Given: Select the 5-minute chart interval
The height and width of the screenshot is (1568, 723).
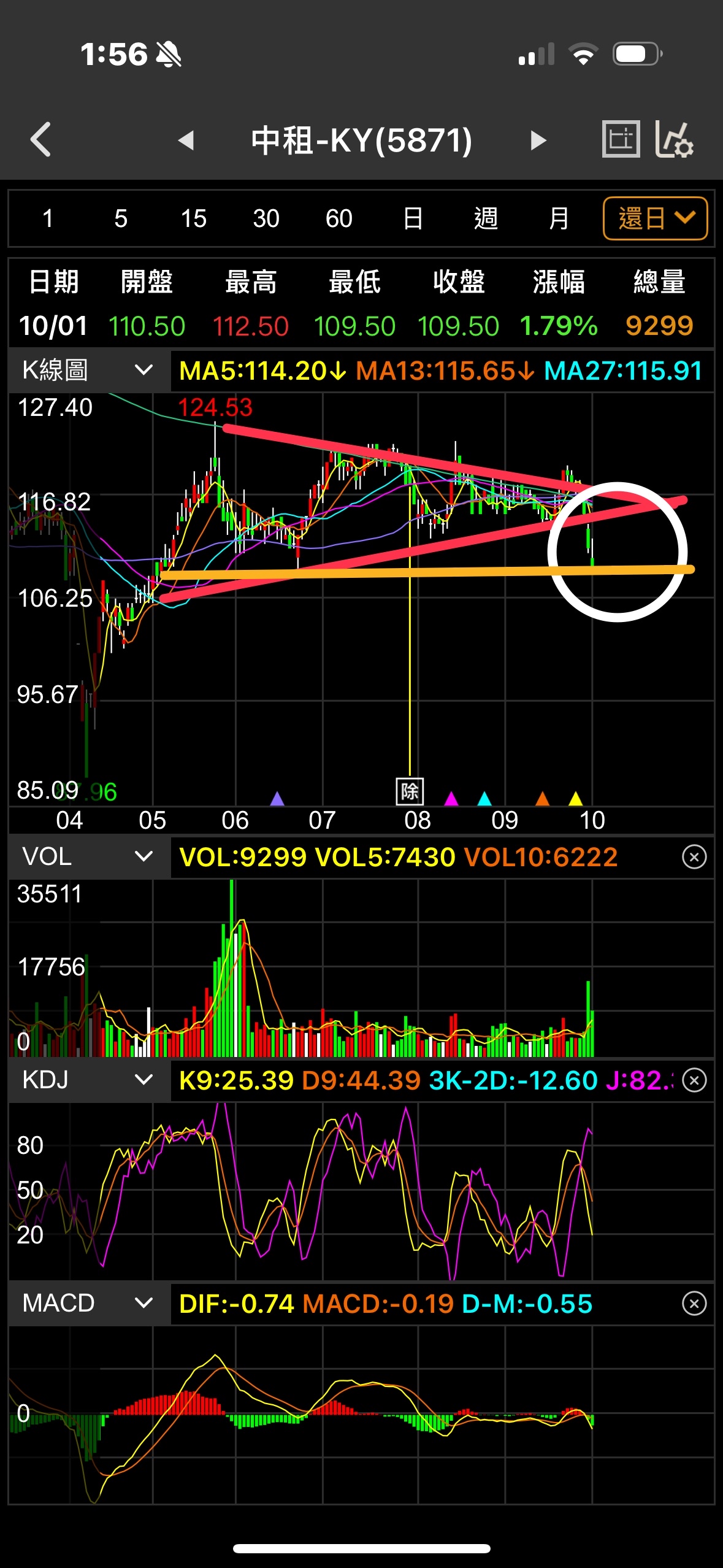Looking at the screenshot, I should [121, 218].
